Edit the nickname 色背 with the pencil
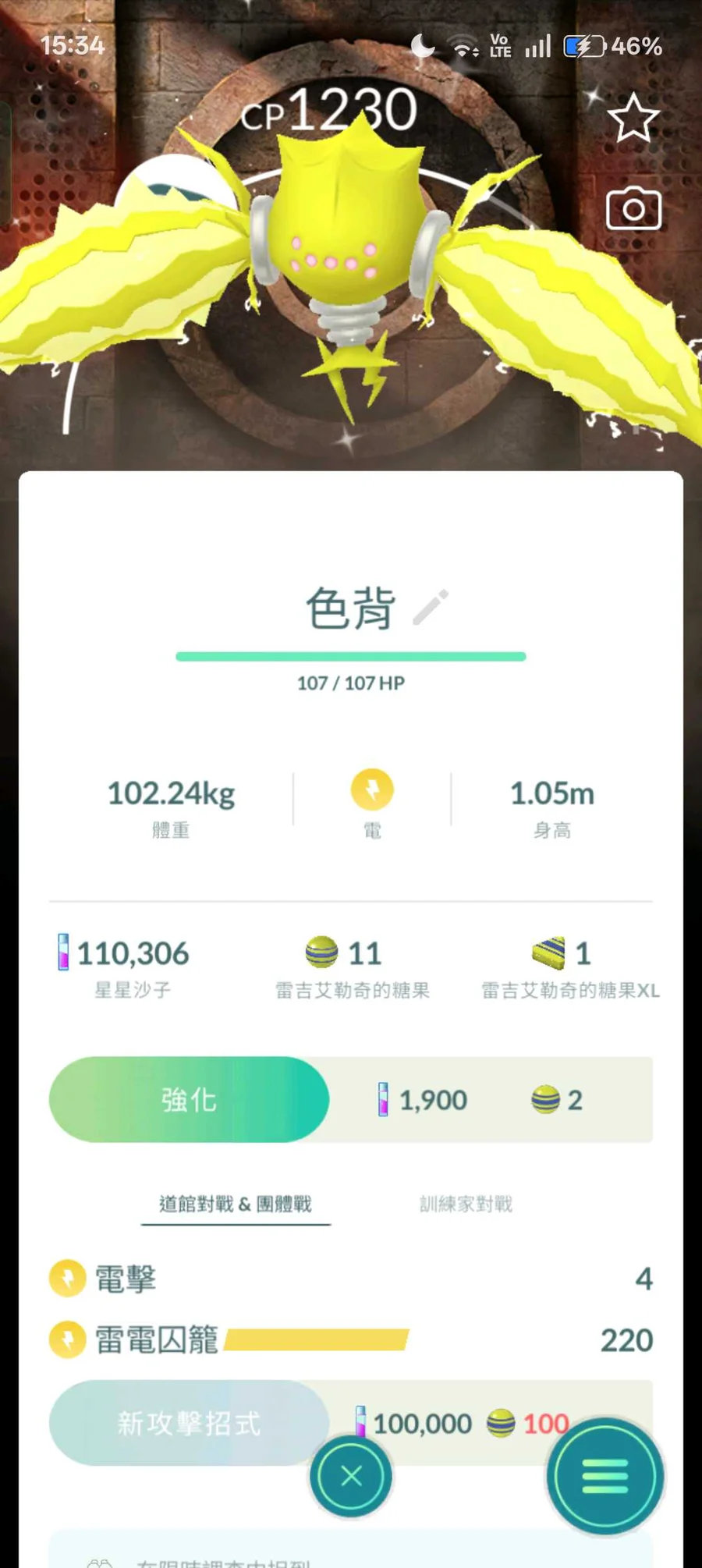The width and height of the screenshot is (702, 1568). pyautogui.click(x=431, y=608)
